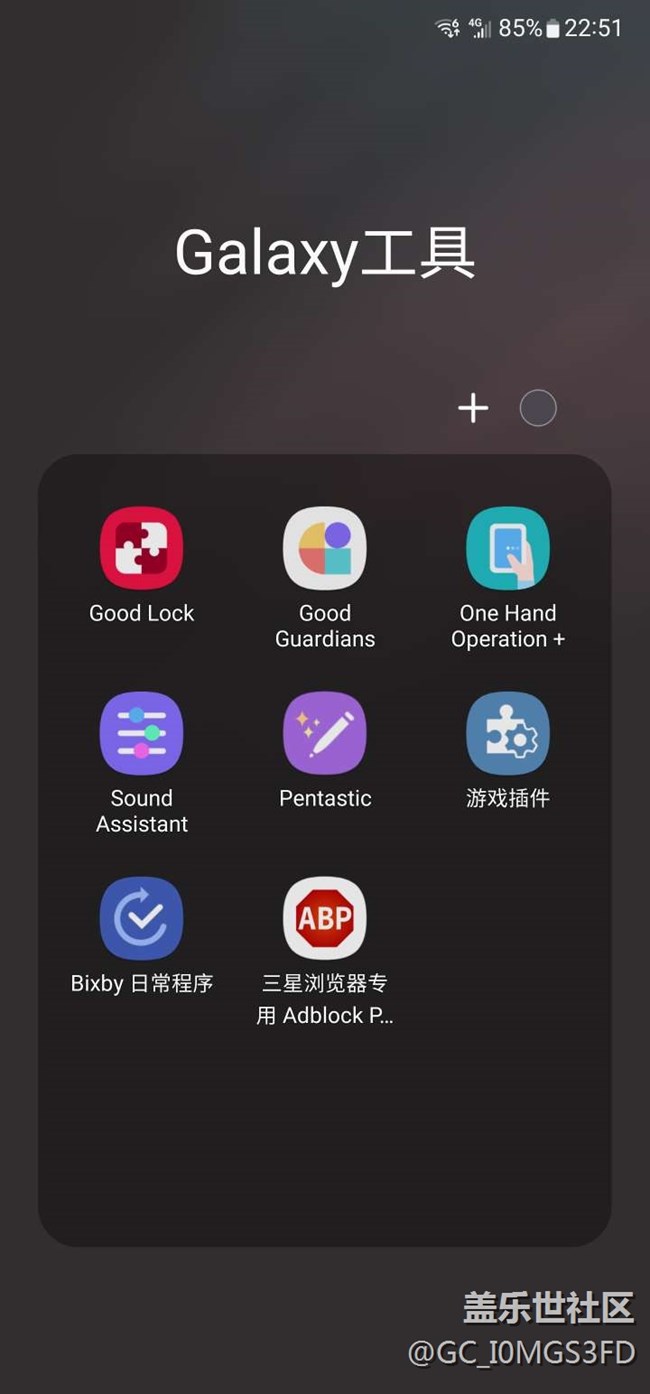Launch Good Guardians
The height and width of the screenshot is (1394, 650).
pos(325,548)
